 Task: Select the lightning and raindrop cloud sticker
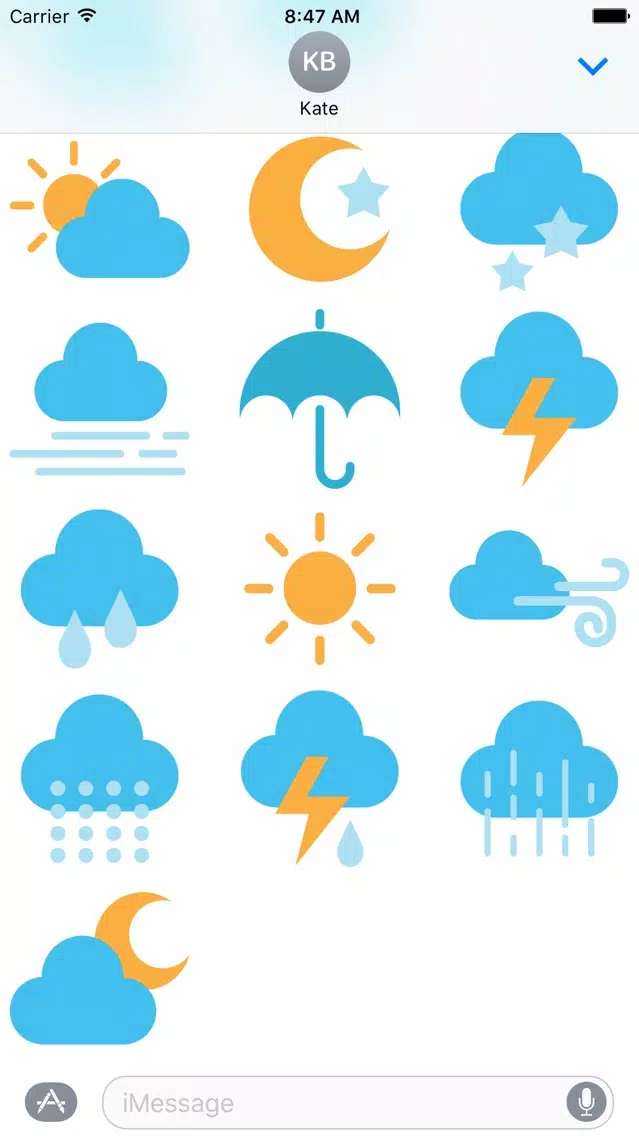pos(319,778)
